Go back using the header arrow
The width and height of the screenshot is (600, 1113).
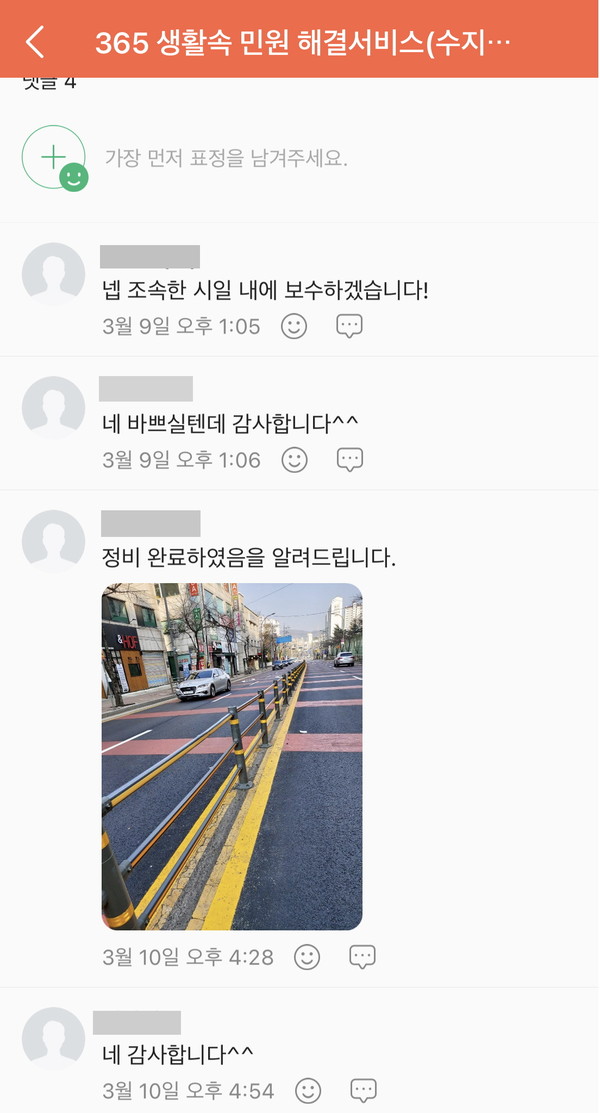click(x=36, y=43)
